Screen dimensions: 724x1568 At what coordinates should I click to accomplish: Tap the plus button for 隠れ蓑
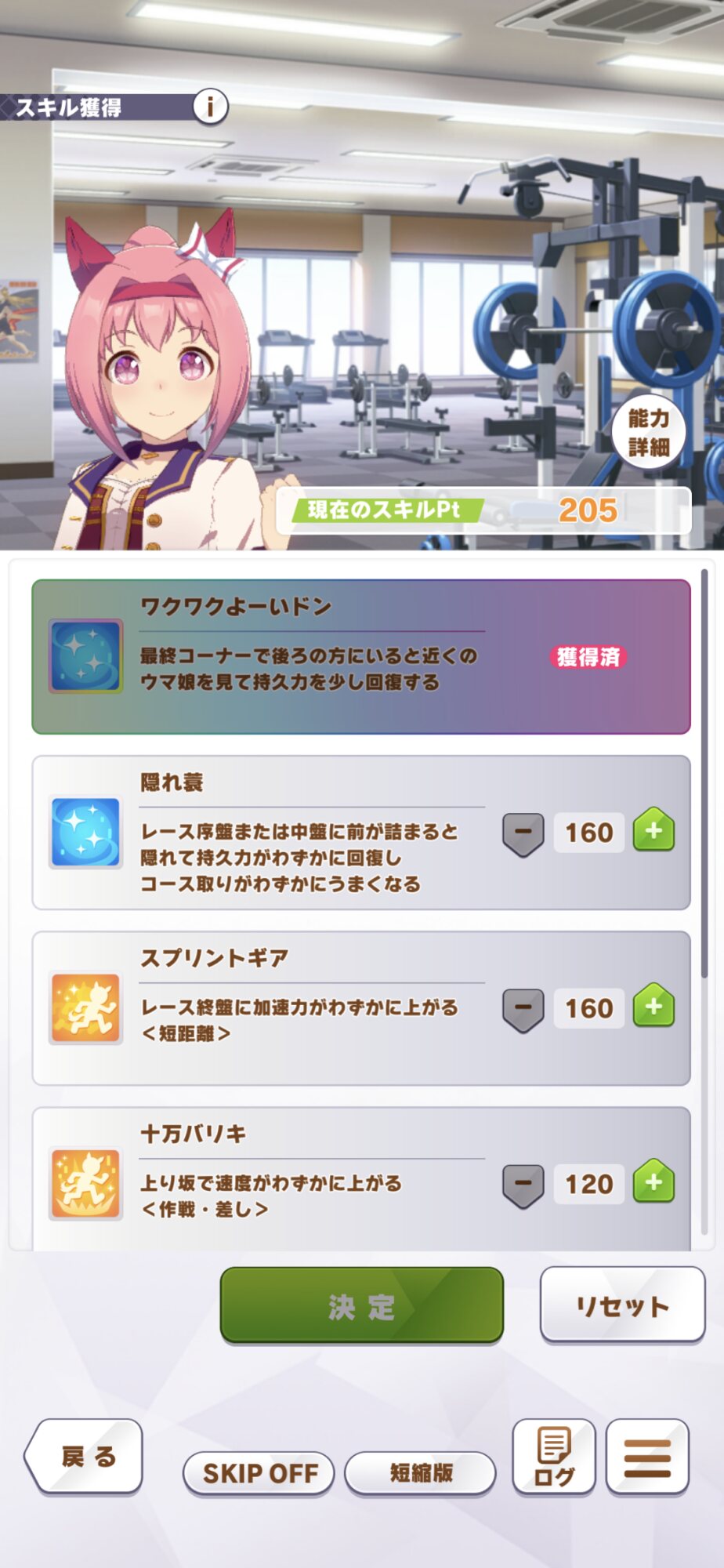pos(654,831)
